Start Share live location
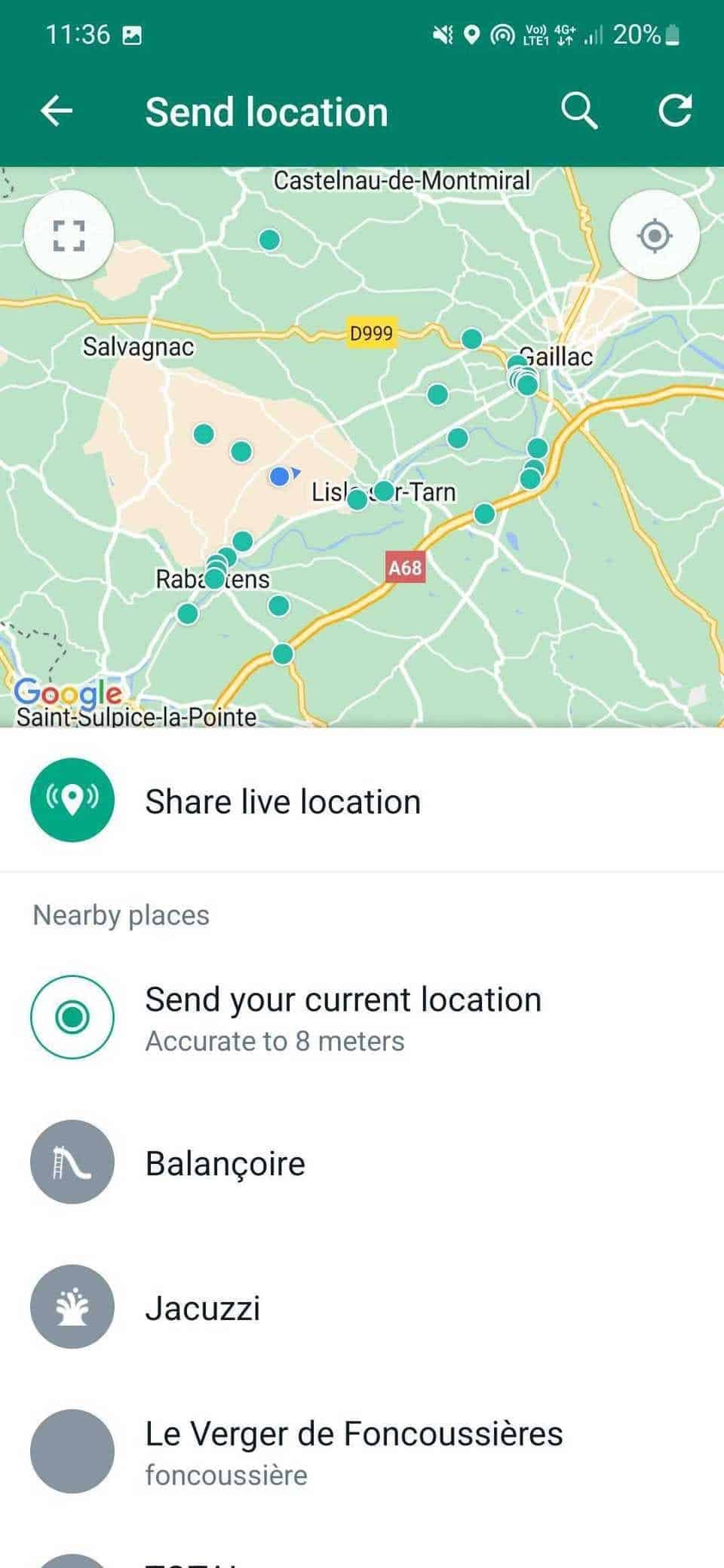 [x=362, y=800]
